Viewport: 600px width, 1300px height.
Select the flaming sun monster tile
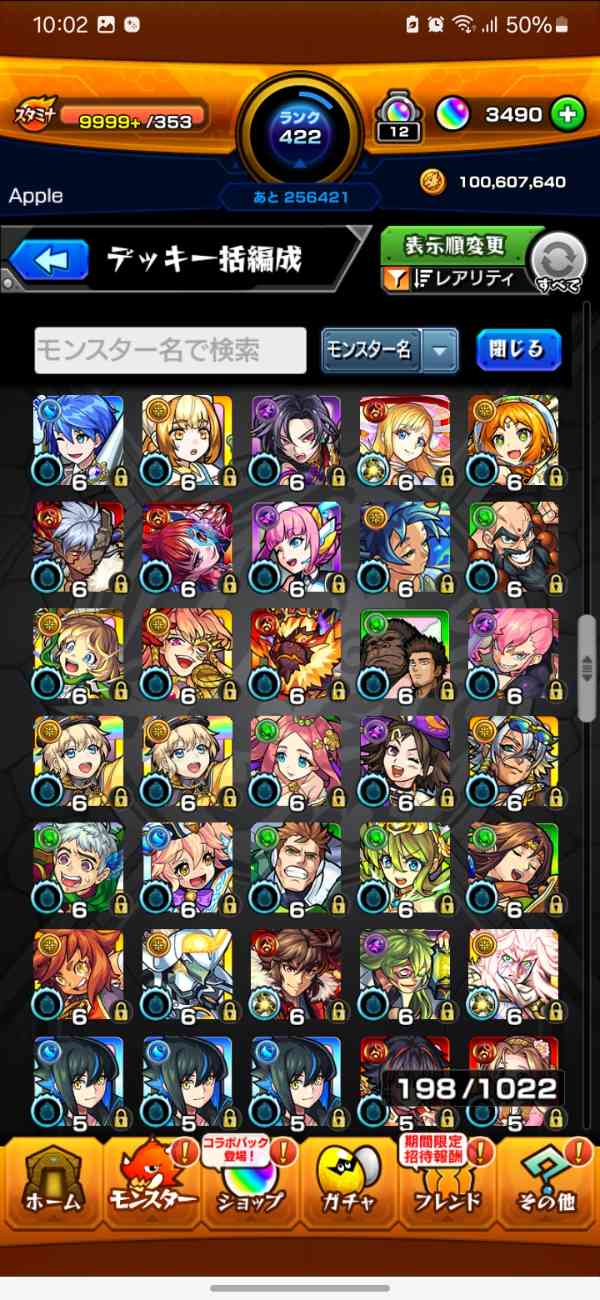pyautogui.click(x=295, y=655)
